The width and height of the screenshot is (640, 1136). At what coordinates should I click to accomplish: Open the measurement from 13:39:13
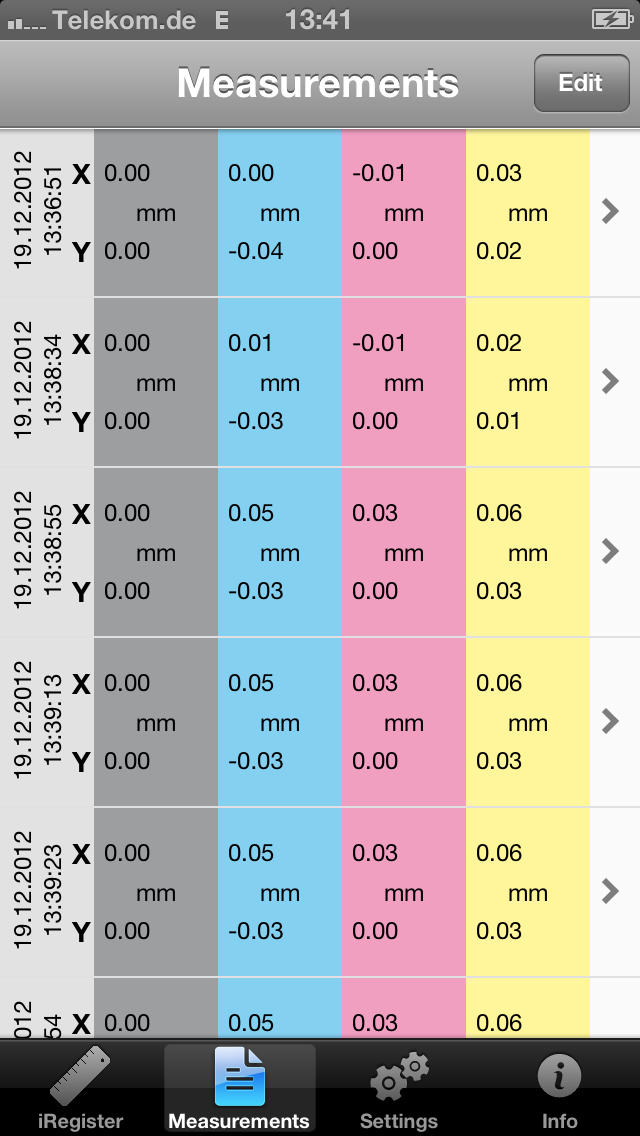click(320, 722)
